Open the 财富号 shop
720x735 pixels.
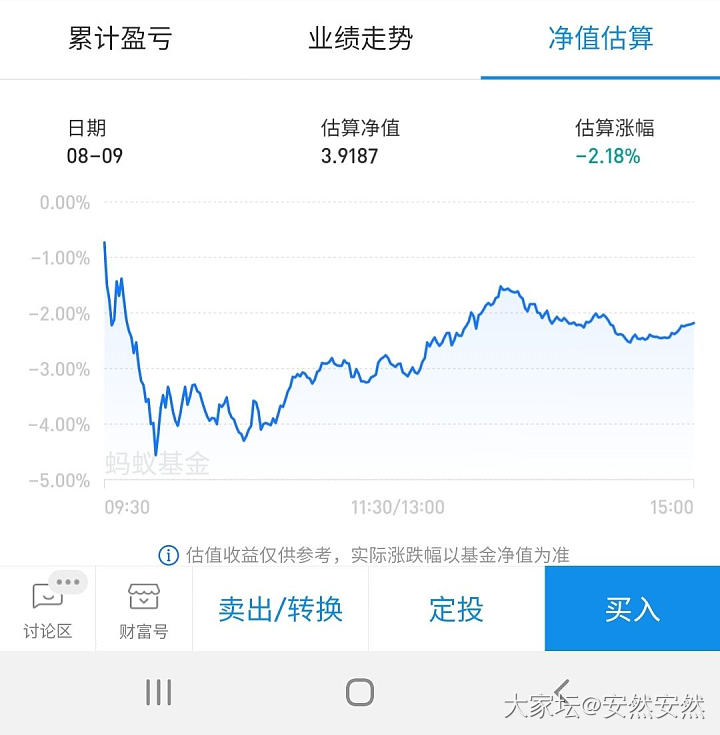(x=144, y=608)
